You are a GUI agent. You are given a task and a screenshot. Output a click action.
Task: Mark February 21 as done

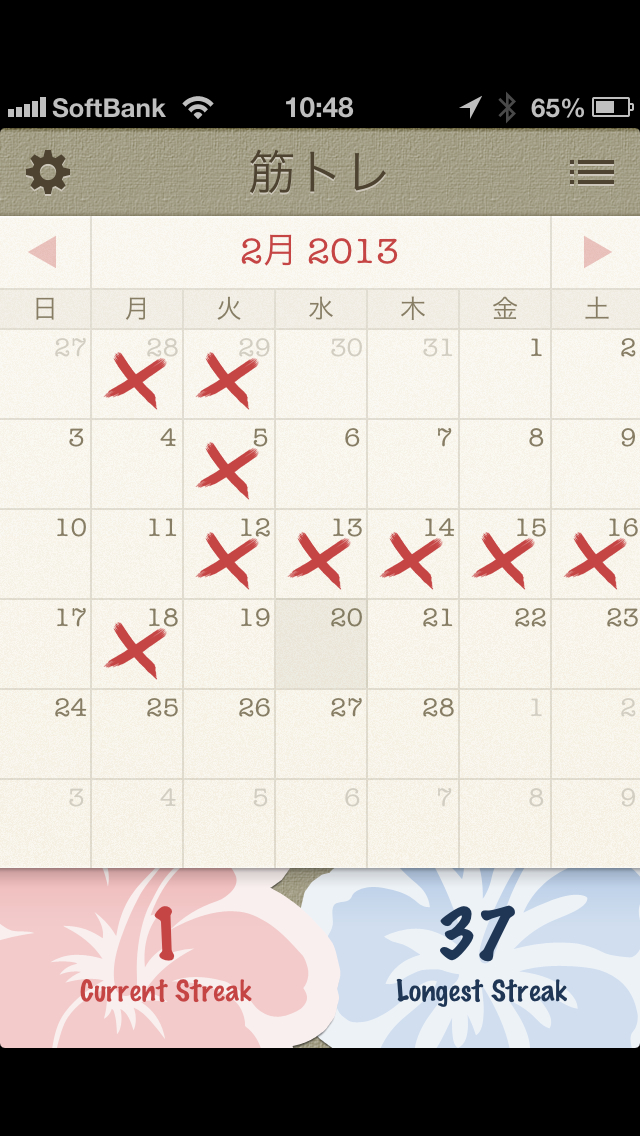pyautogui.click(x=413, y=644)
